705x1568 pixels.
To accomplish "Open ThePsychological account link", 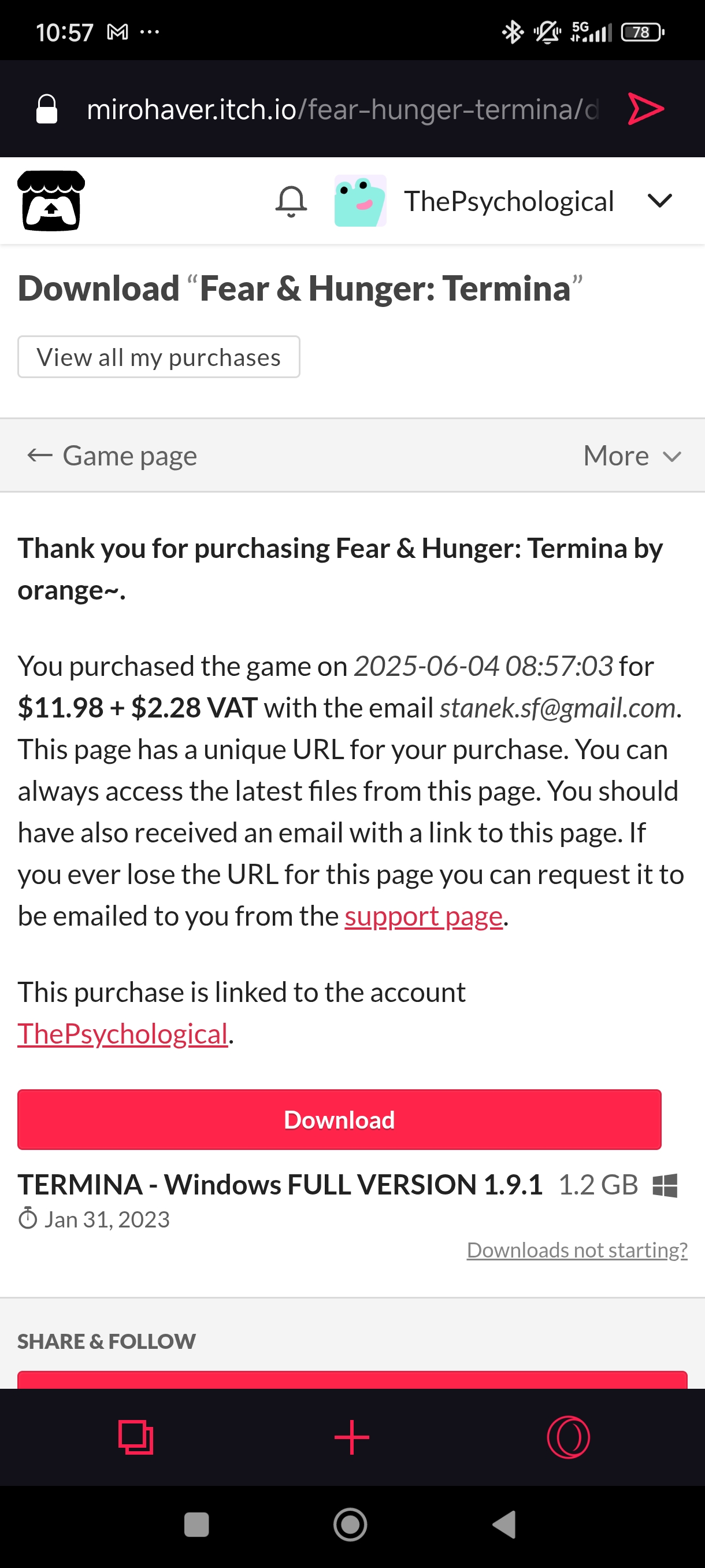I will pyautogui.click(x=123, y=1034).
